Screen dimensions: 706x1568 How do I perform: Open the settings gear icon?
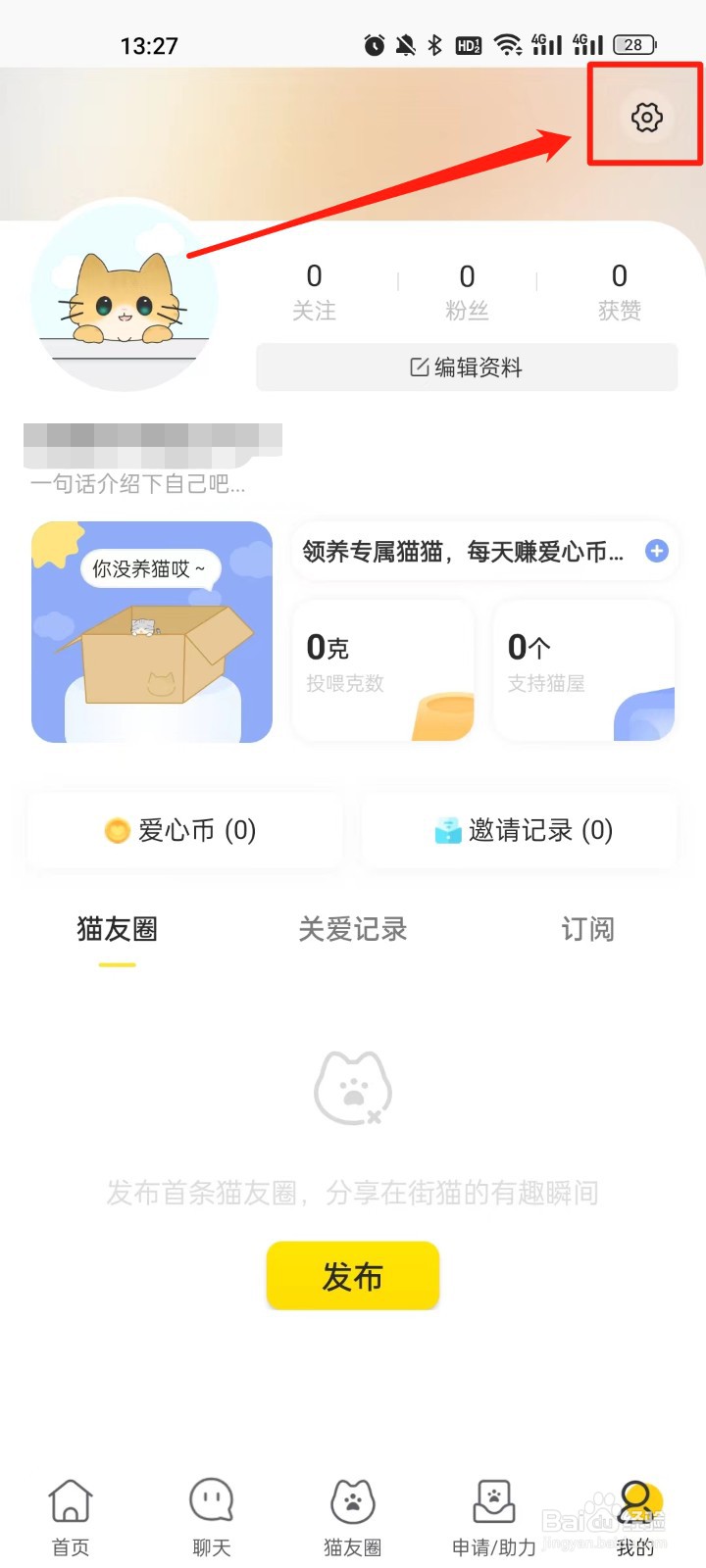pos(646,118)
